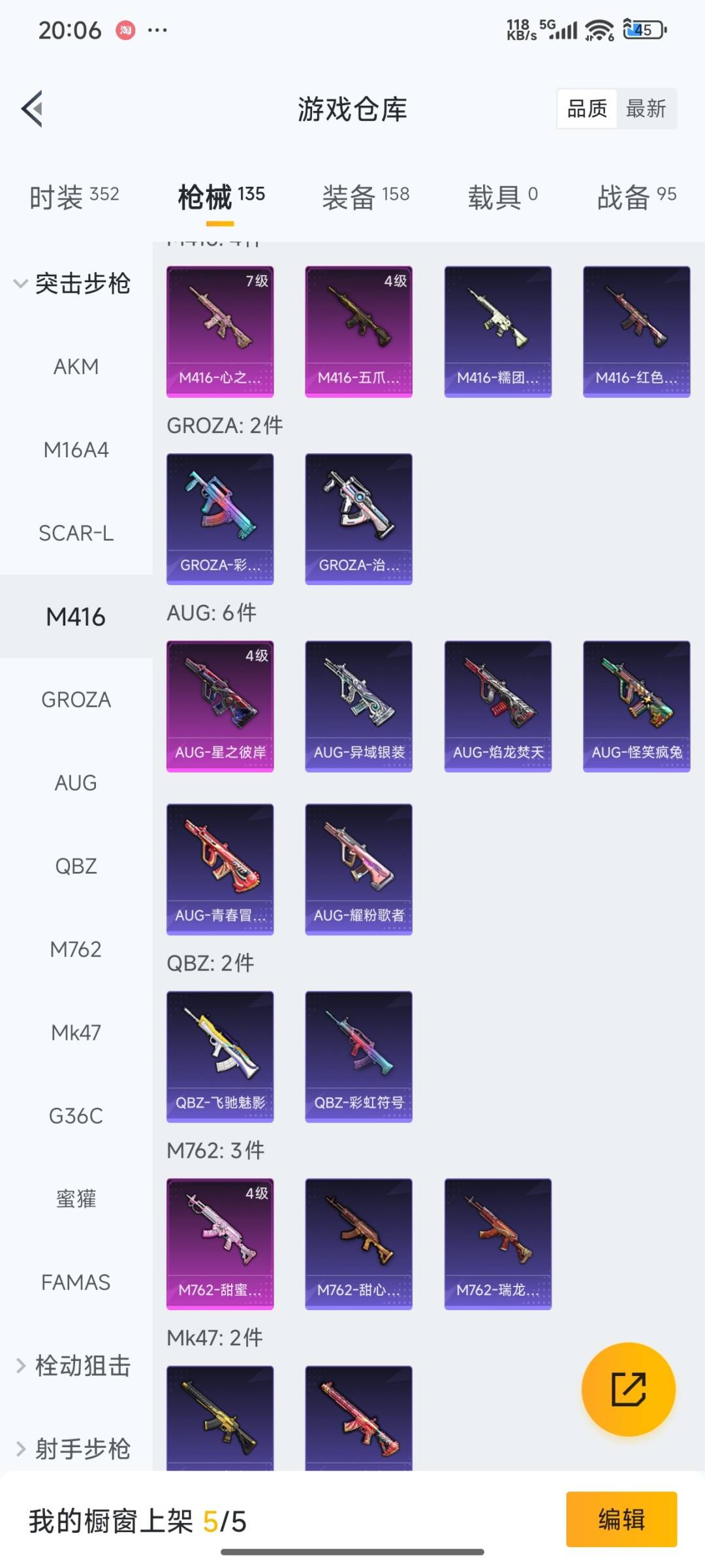Open the M762-甜蜜 skin card
The width and height of the screenshot is (705, 1568).
coord(220,1244)
